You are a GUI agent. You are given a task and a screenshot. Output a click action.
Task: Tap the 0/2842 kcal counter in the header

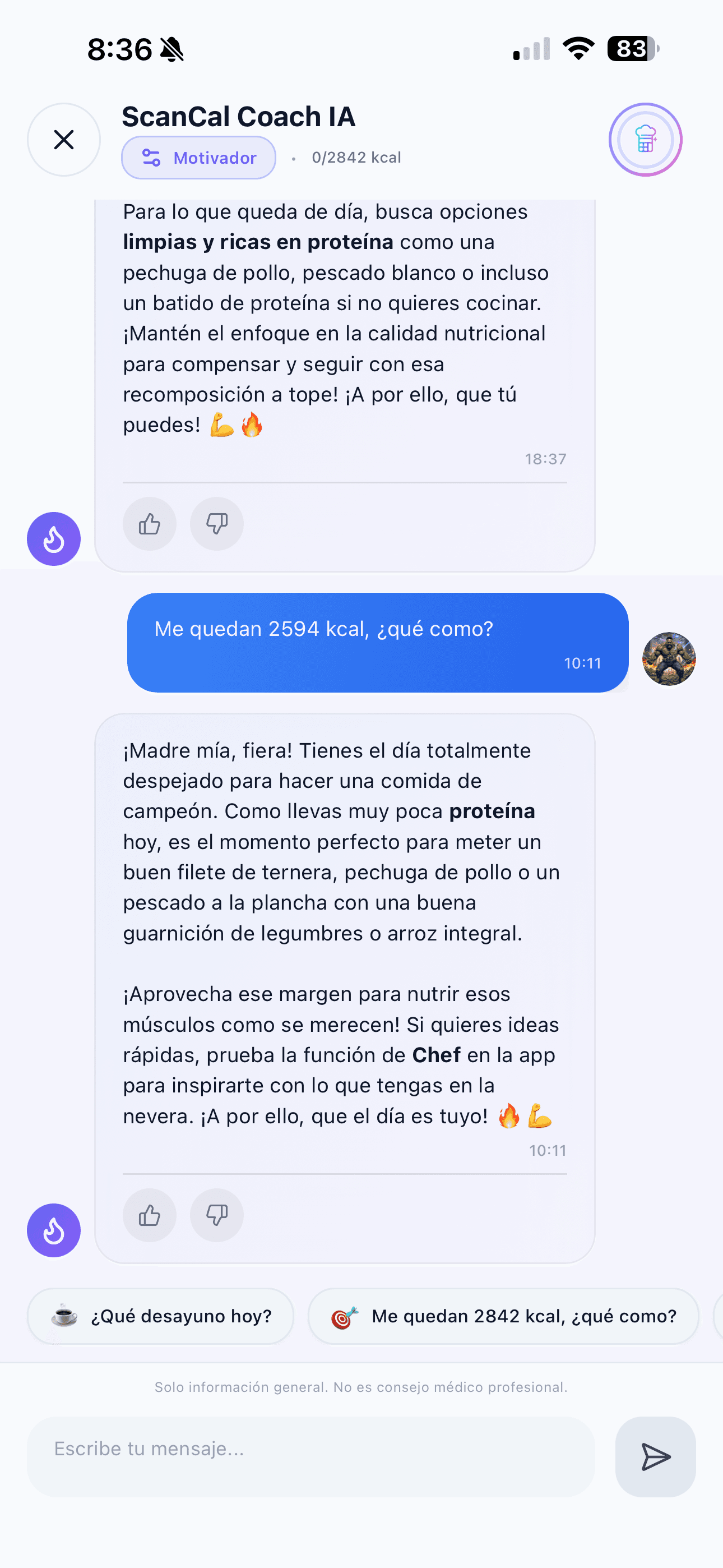[x=356, y=157]
